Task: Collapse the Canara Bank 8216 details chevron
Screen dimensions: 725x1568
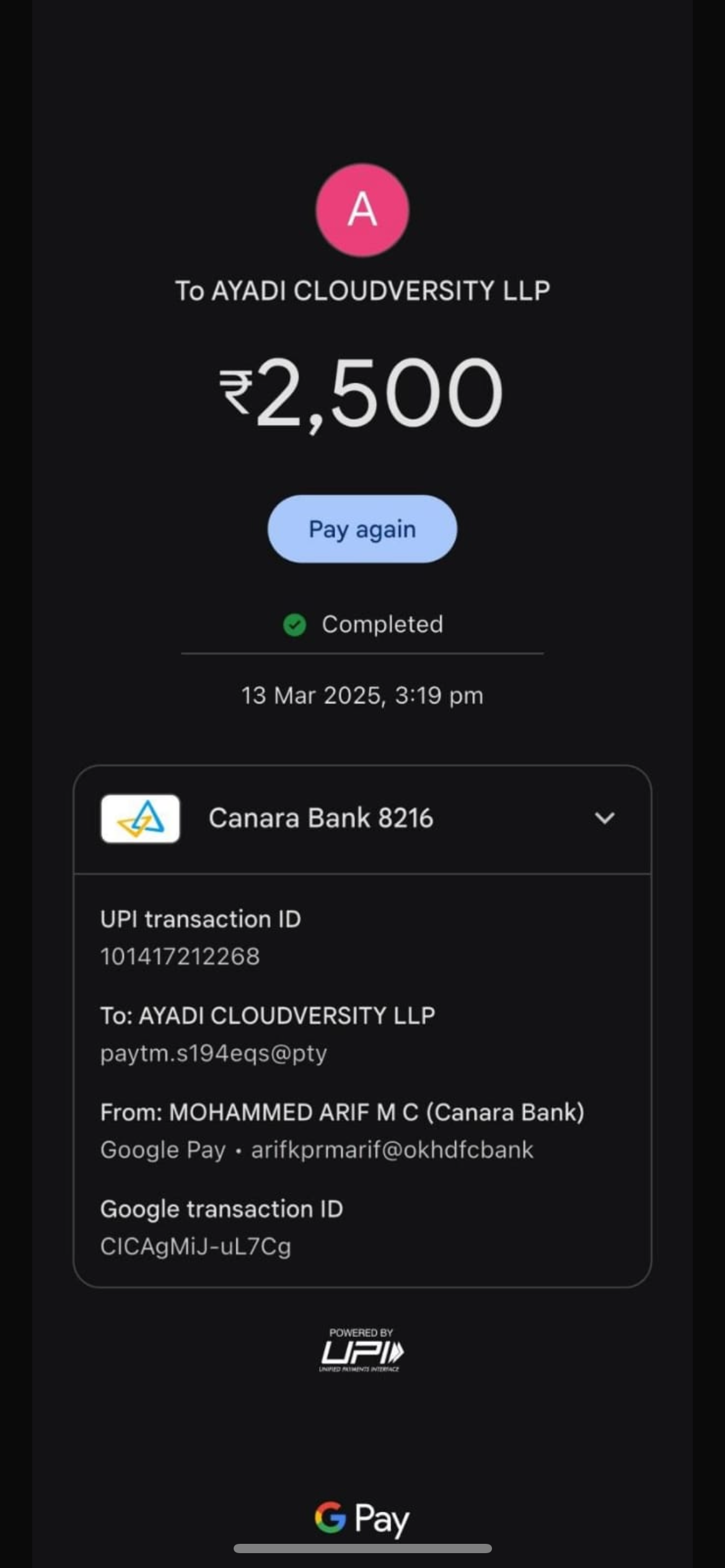Action: [604, 818]
